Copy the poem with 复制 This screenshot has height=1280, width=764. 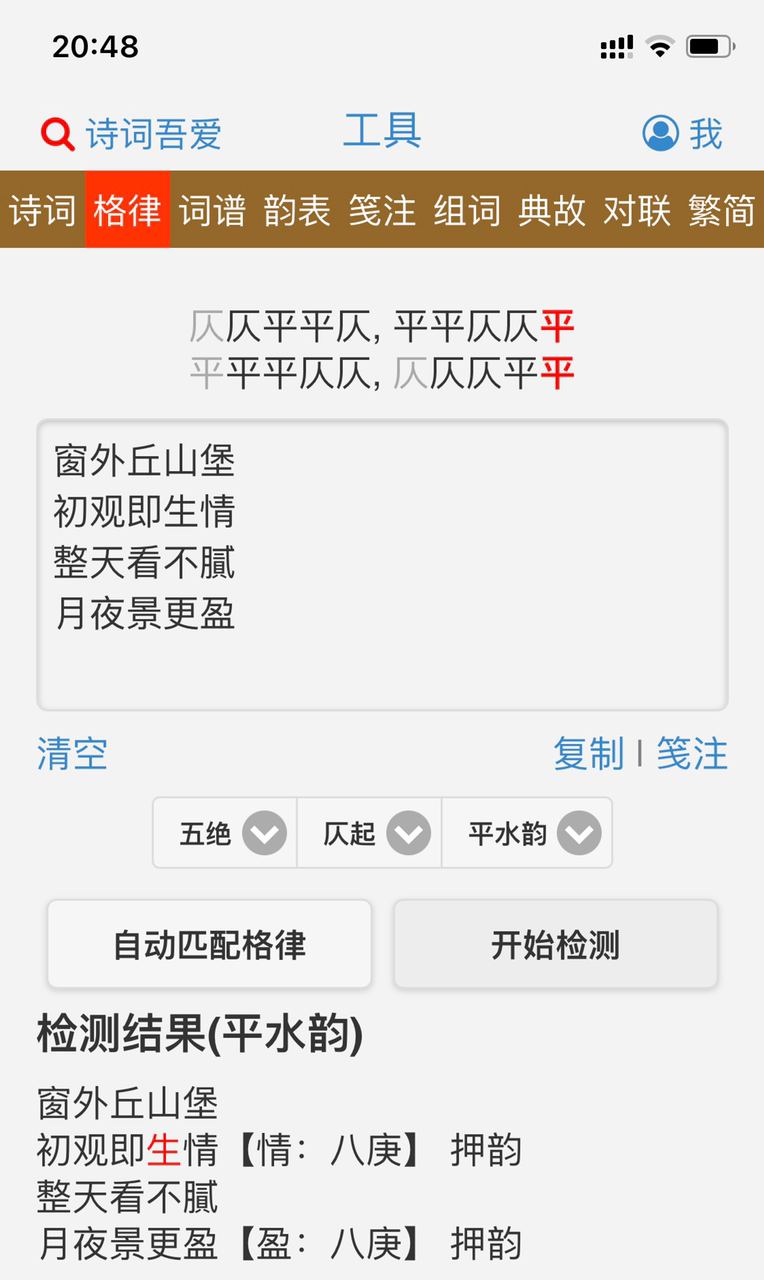pyautogui.click(x=588, y=753)
